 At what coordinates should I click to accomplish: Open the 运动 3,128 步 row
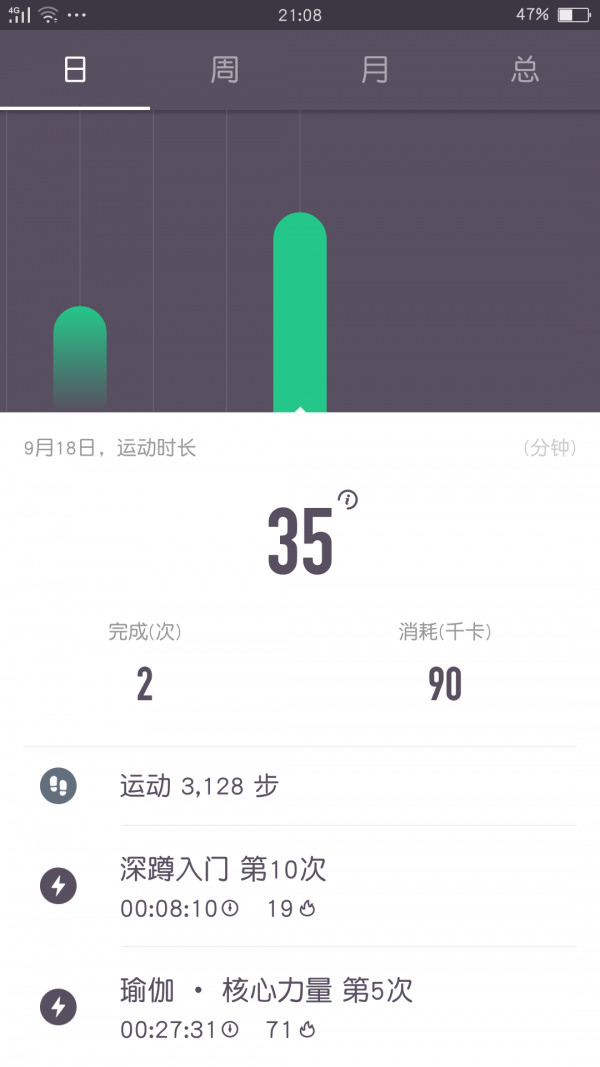click(x=300, y=786)
